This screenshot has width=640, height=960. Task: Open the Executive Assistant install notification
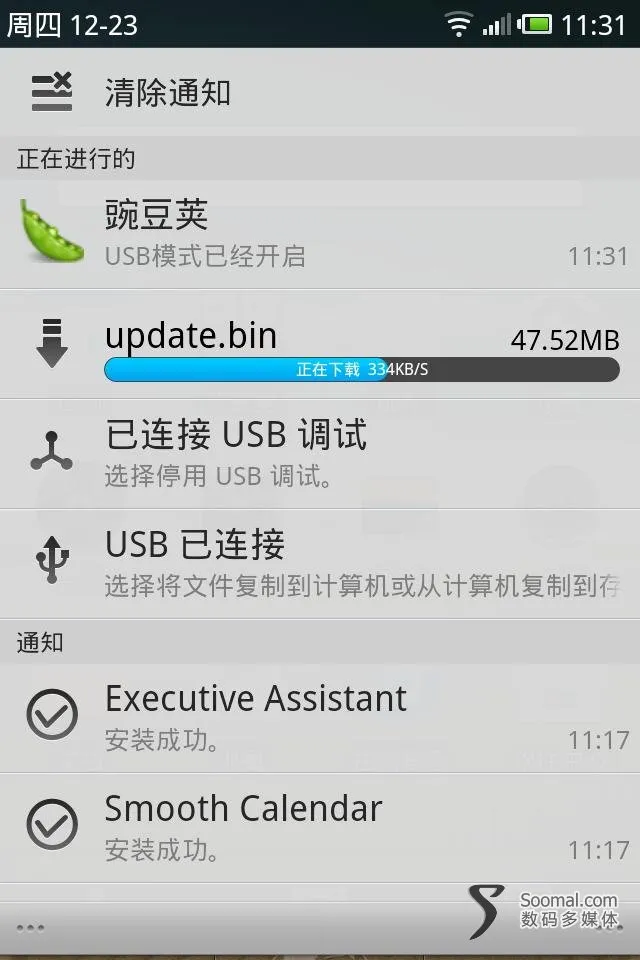(x=320, y=717)
